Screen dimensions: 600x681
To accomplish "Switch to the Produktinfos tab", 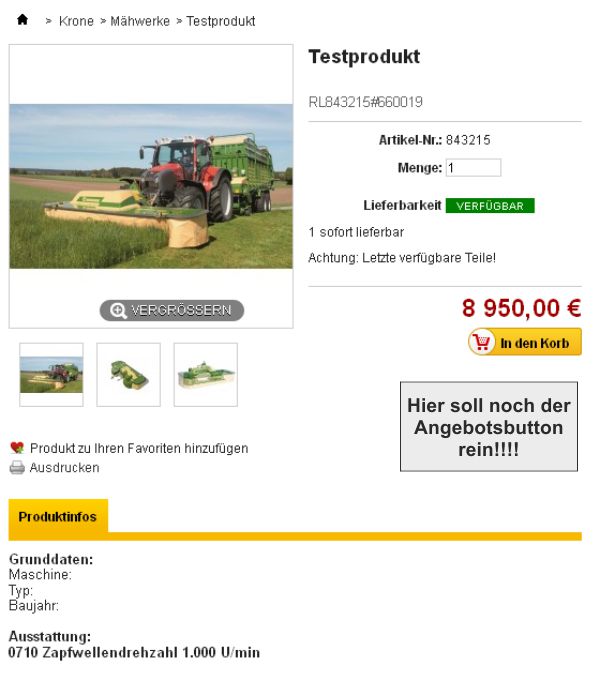I will 58,516.
